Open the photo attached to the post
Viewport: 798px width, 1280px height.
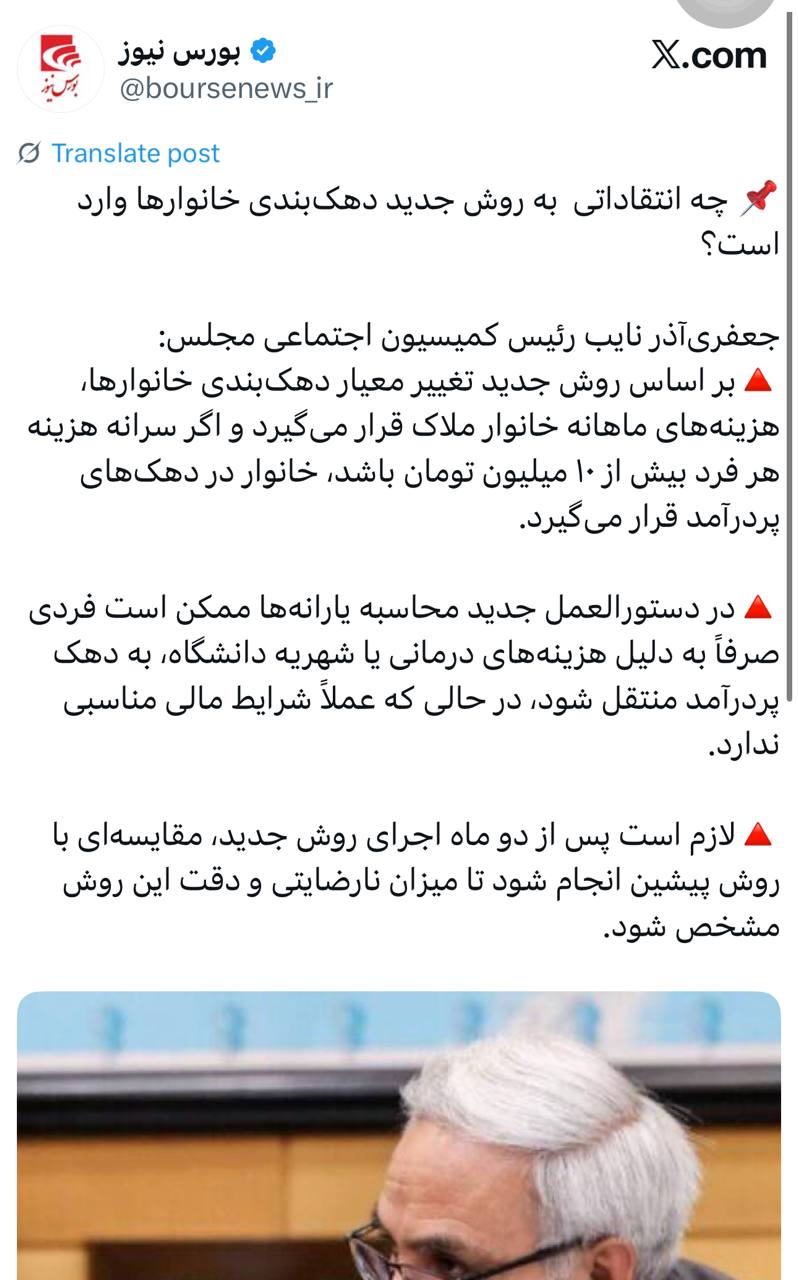click(398, 1135)
